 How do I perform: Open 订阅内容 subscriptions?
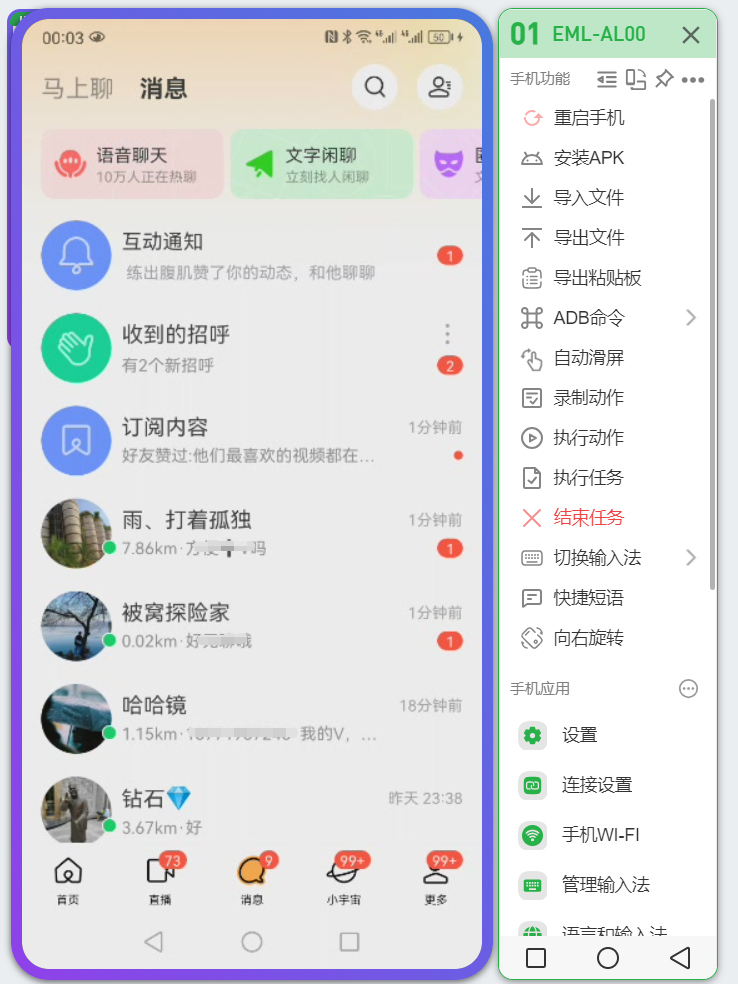[x=250, y=441]
